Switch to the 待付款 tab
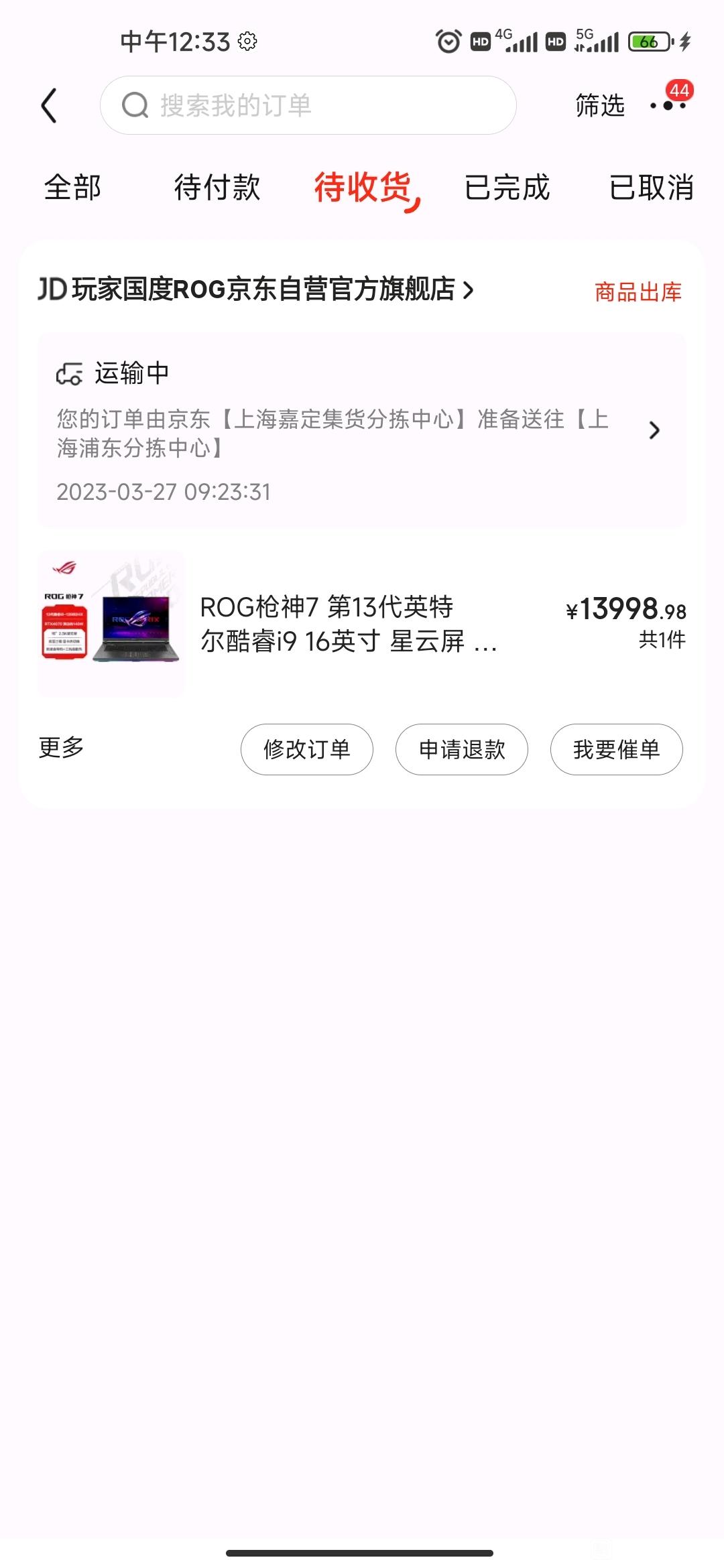 click(x=217, y=187)
